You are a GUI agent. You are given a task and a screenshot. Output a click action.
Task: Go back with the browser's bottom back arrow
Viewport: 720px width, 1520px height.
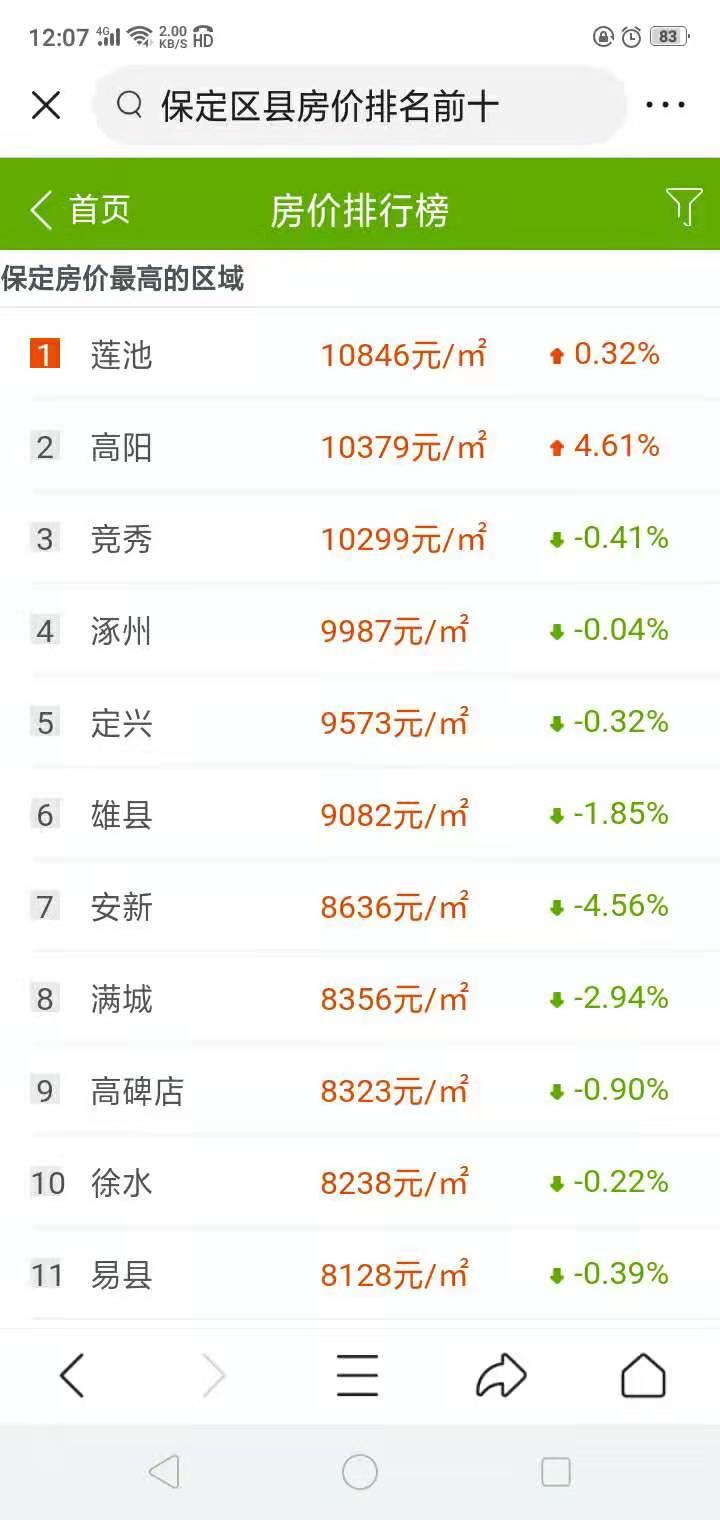[72, 1376]
